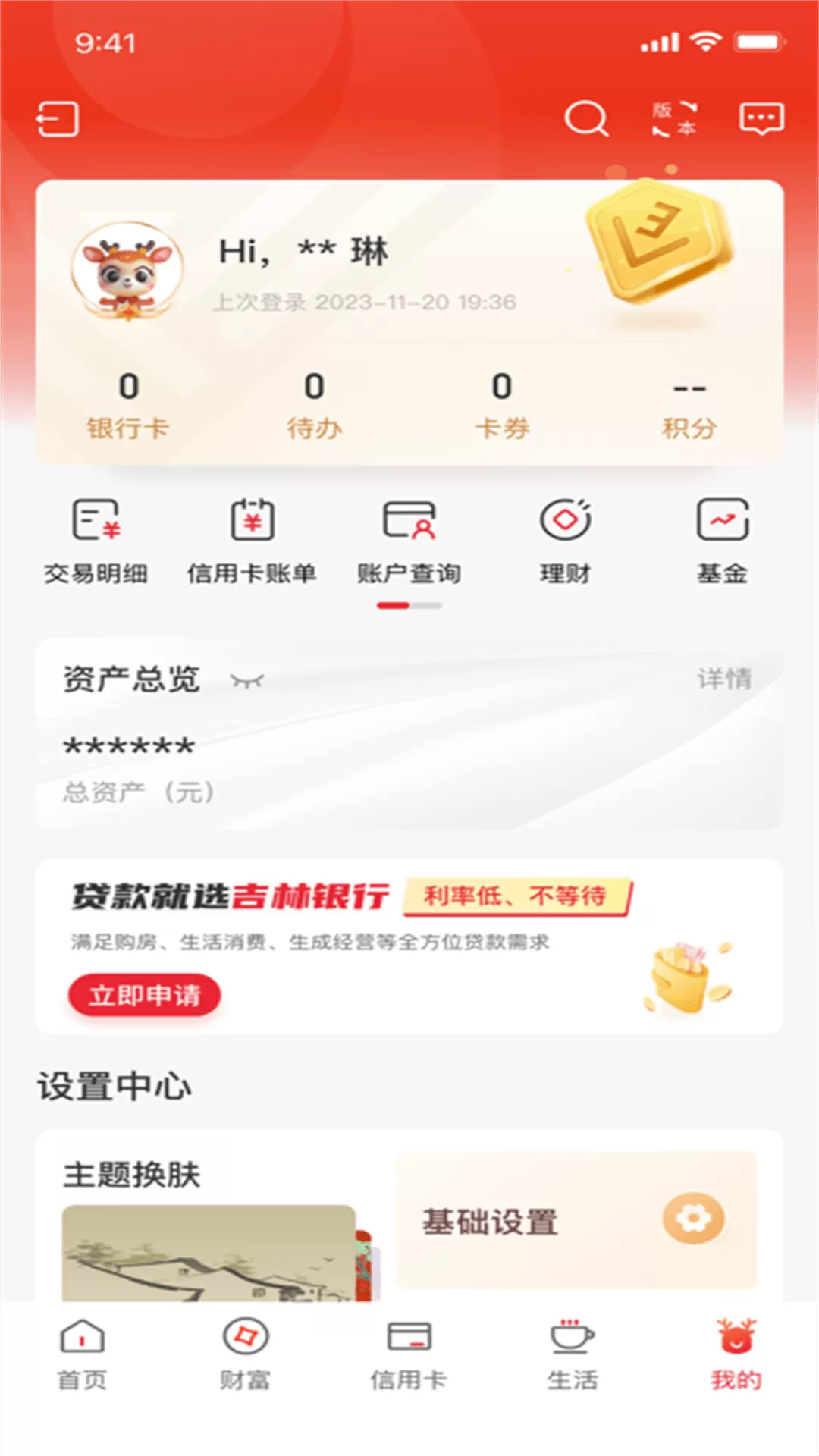Screen dimensions: 819x1456
Task: Switch to 首页 home tab
Action: click(82, 1356)
